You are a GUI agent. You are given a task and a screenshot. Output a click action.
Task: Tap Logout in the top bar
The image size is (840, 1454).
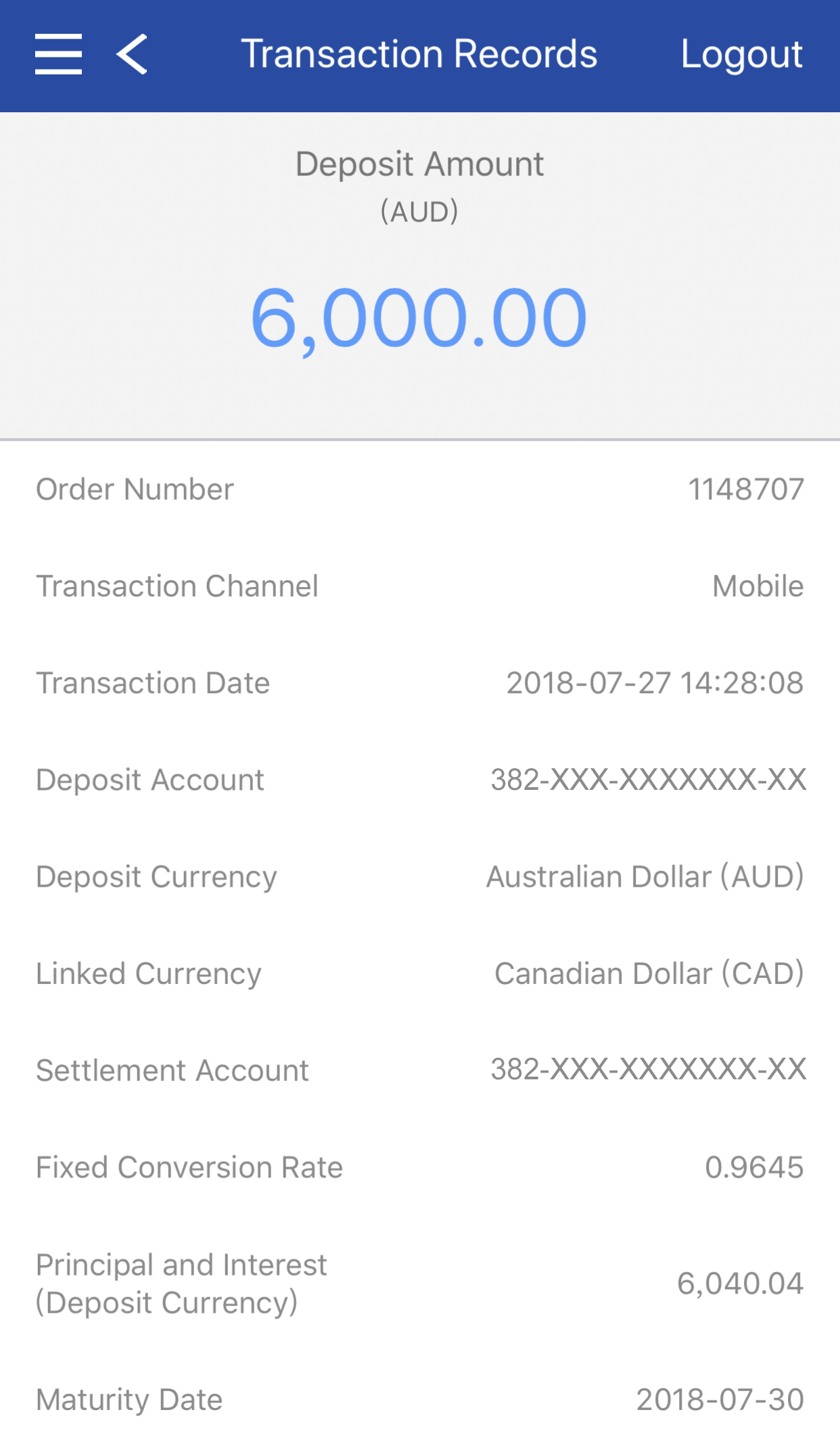click(741, 54)
